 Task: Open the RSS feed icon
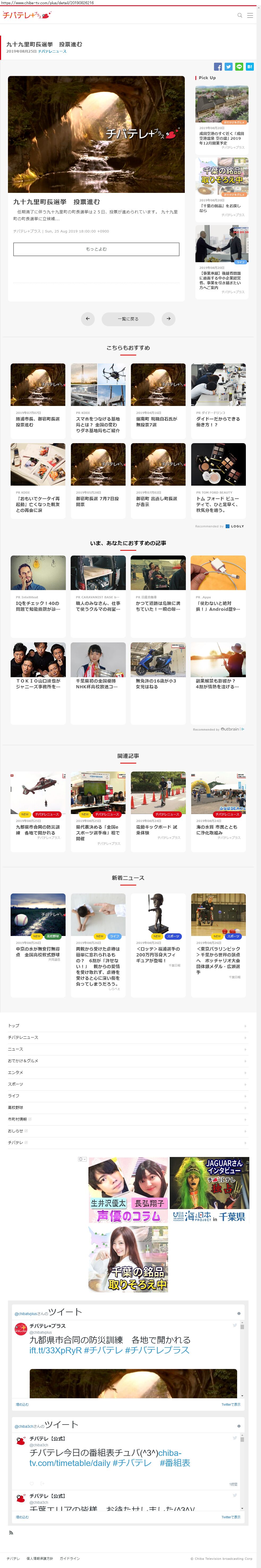(x=10, y=1533)
